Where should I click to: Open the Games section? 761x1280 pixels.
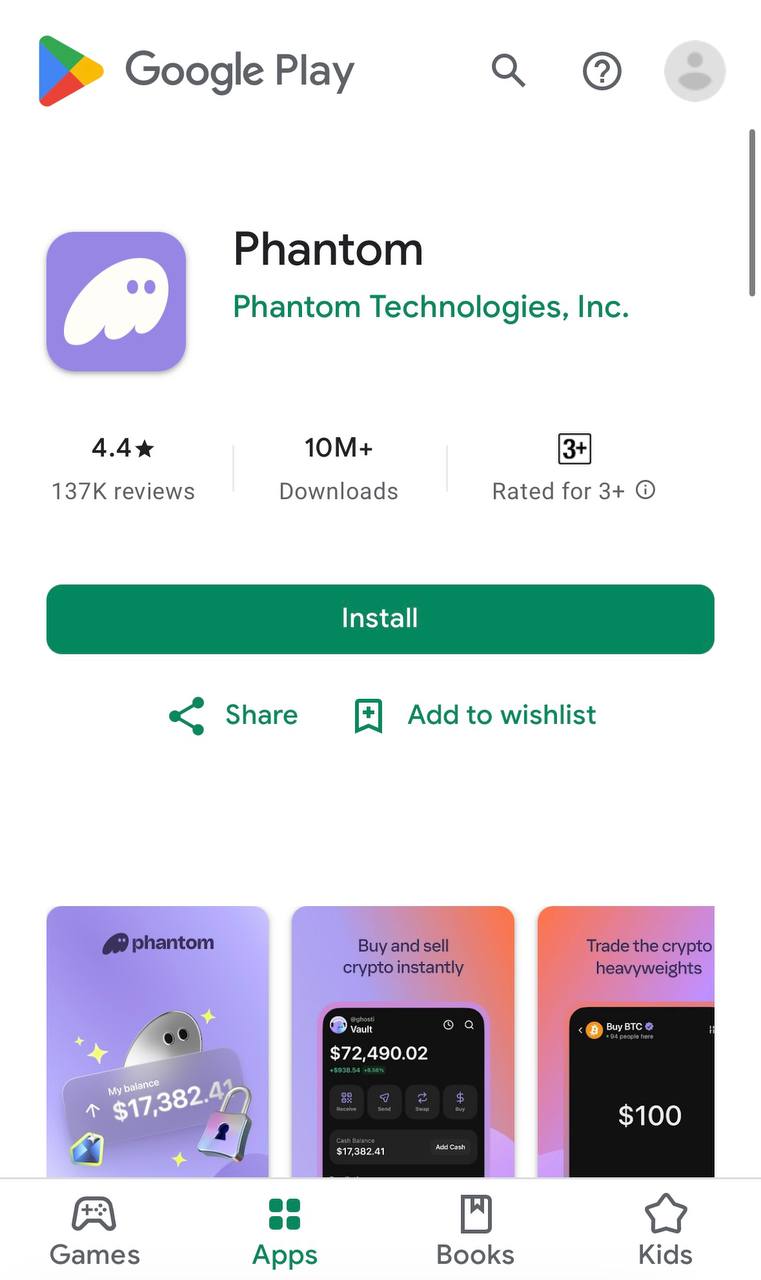click(95, 1228)
